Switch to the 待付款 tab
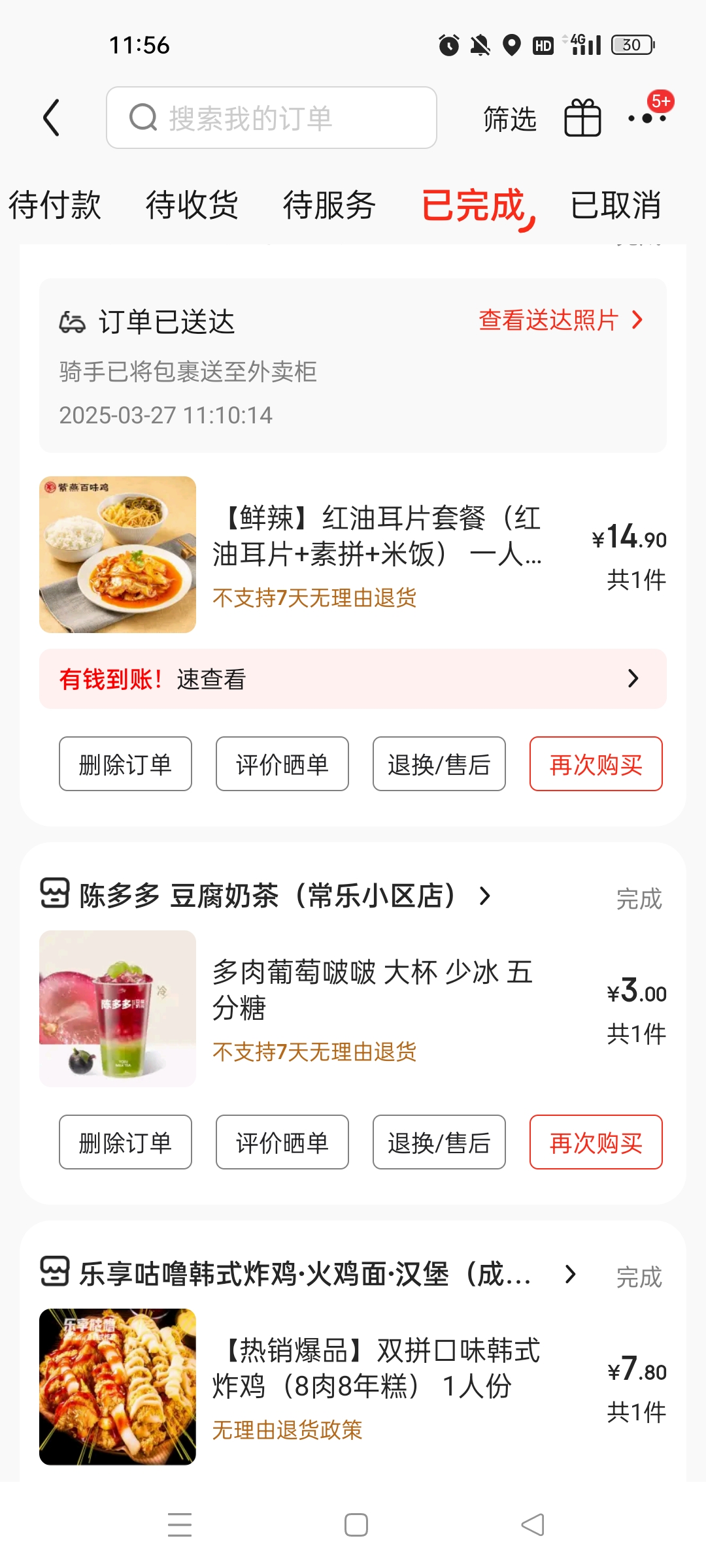The image size is (706, 1568). (x=55, y=205)
